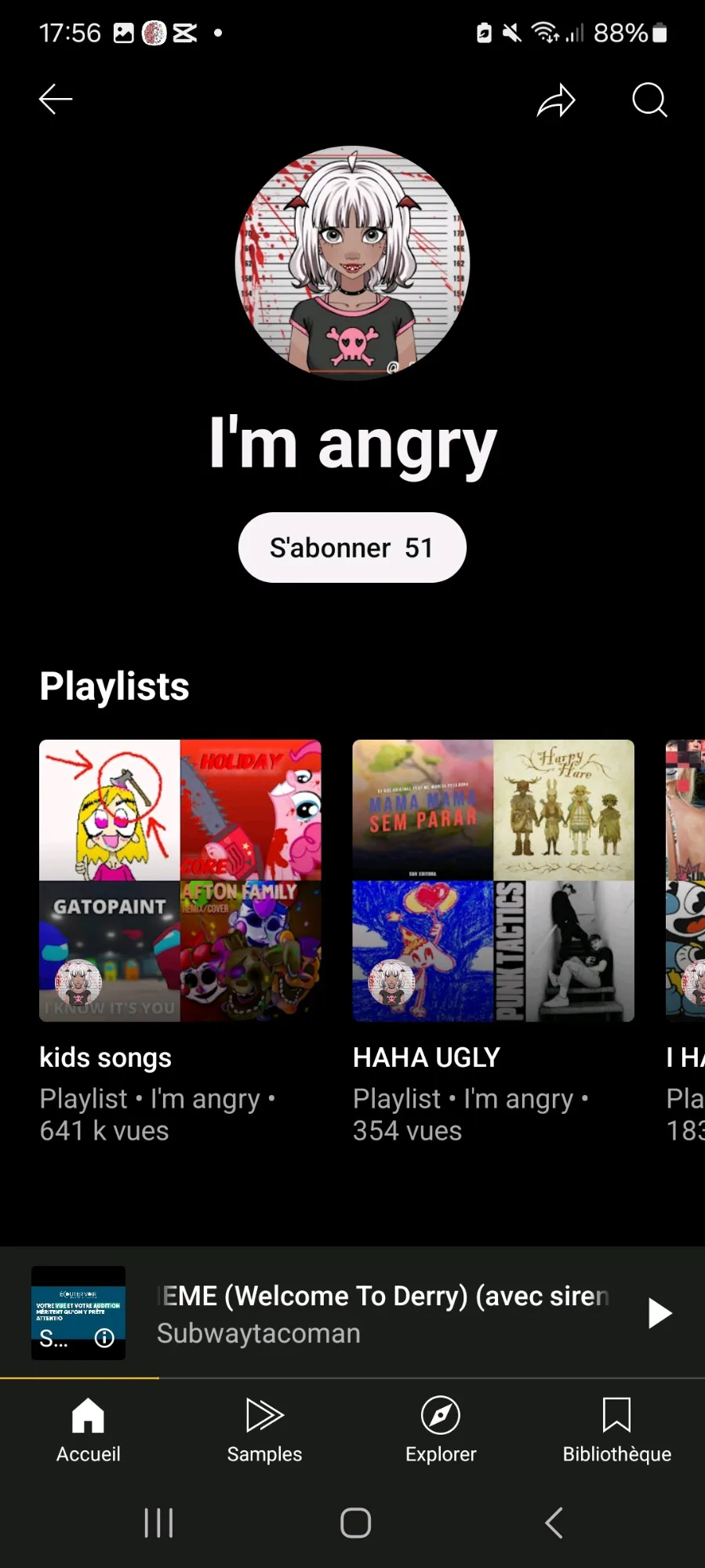Open the HAHA UGLY playlist
The height and width of the screenshot is (1568, 705).
(x=493, y=880)
